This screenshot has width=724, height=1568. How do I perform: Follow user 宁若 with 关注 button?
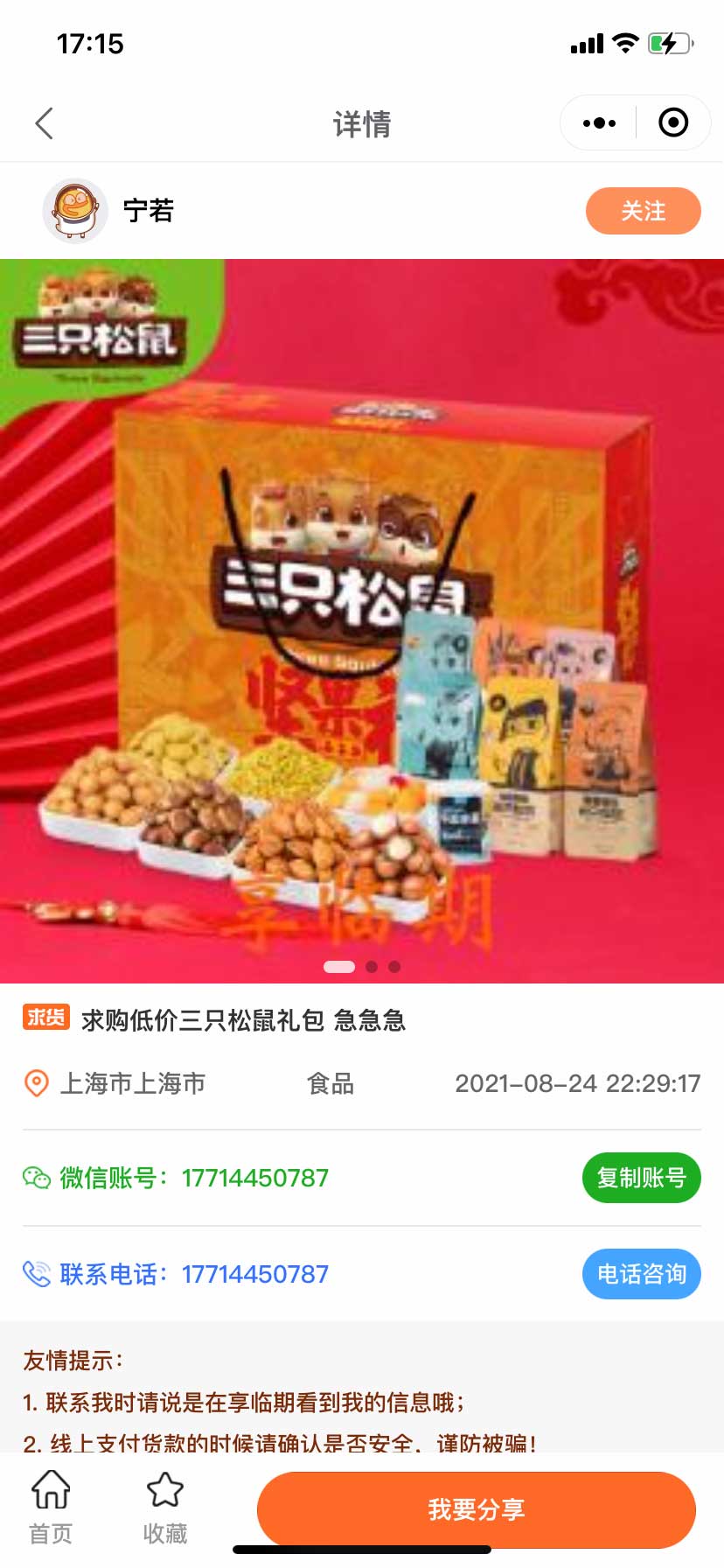pyautogui.click(x=643, y=211)
